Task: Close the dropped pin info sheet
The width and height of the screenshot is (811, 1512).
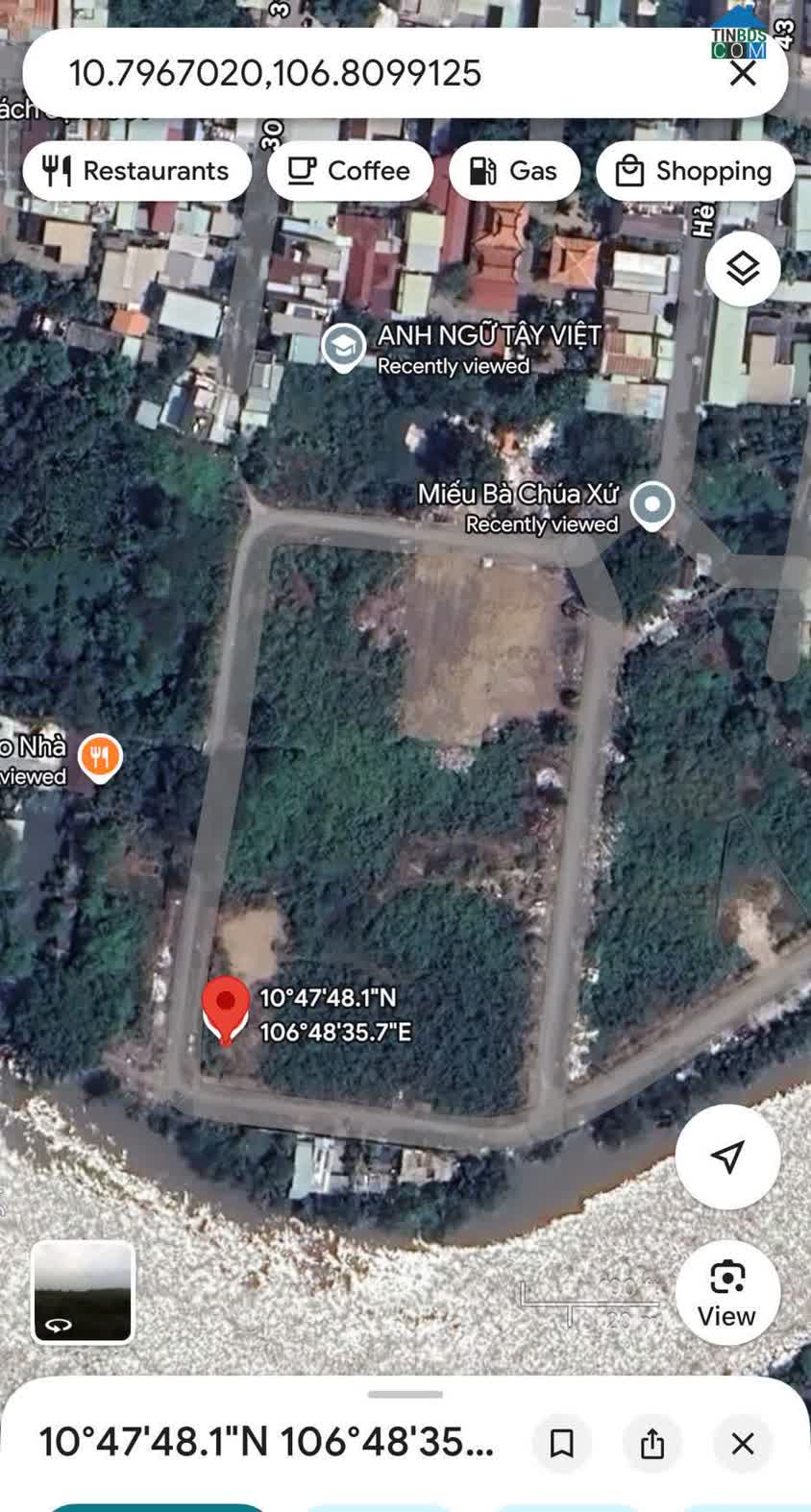Action: 743,1443
